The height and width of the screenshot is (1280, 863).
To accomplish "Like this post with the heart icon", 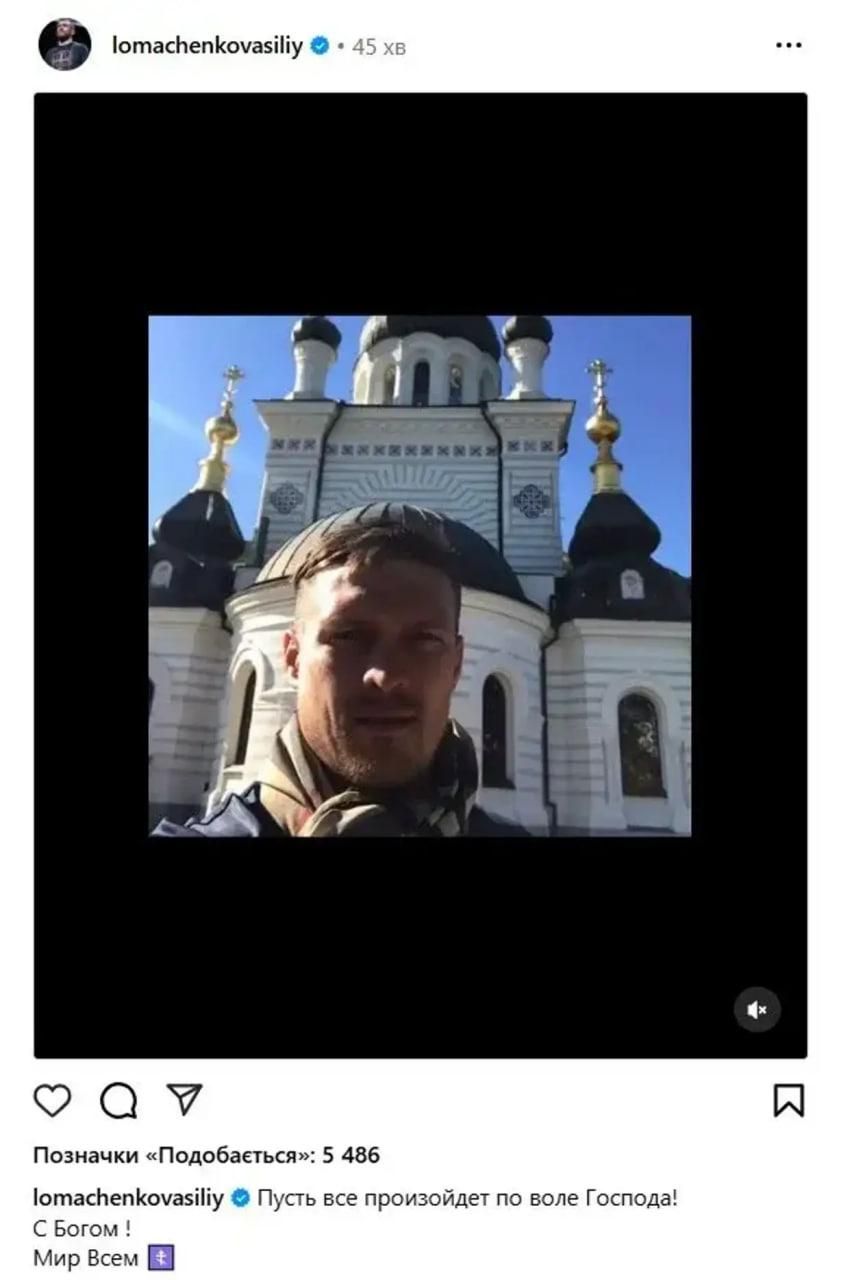I will [52, 1101].
